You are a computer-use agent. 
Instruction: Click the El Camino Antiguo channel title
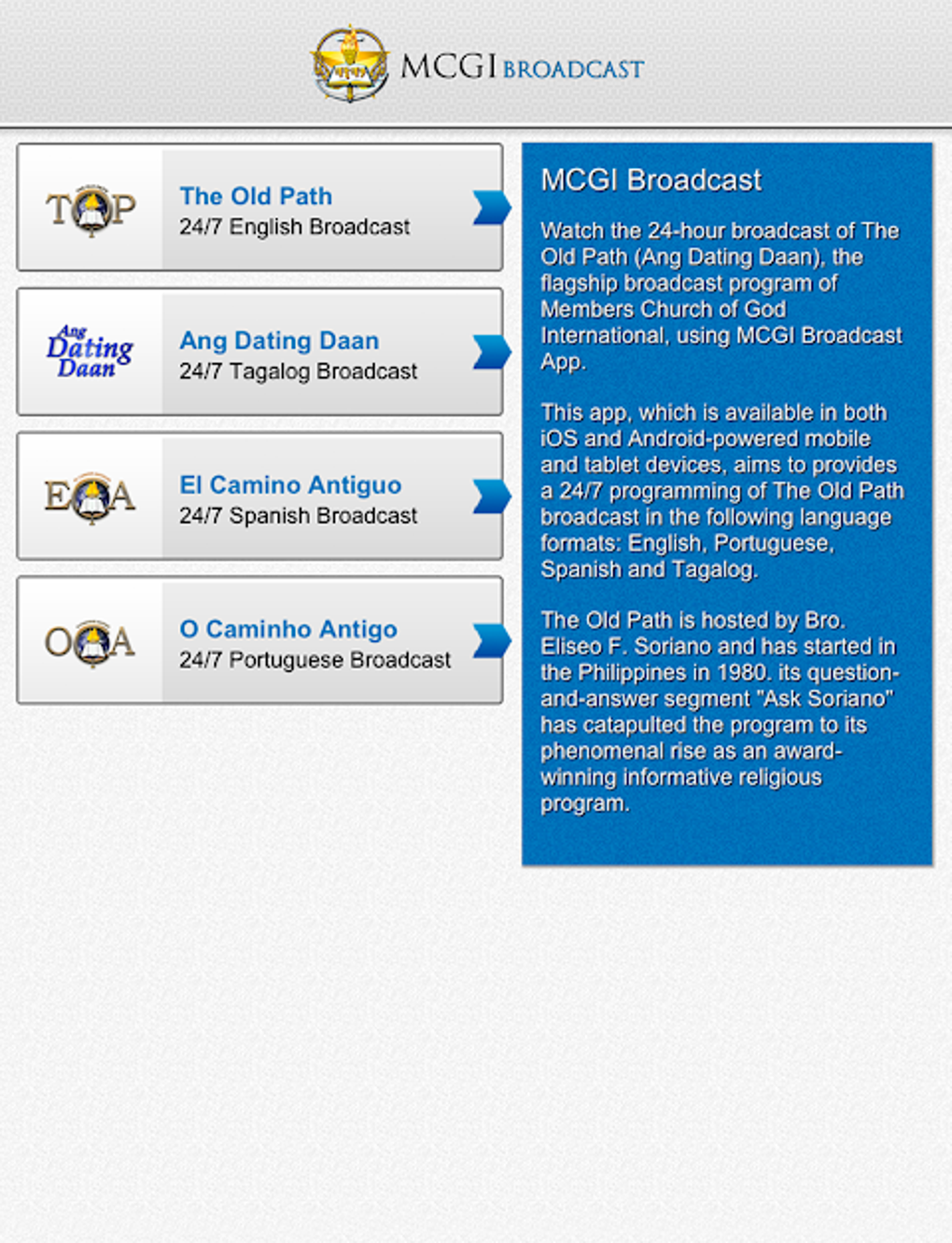(290, 485)
